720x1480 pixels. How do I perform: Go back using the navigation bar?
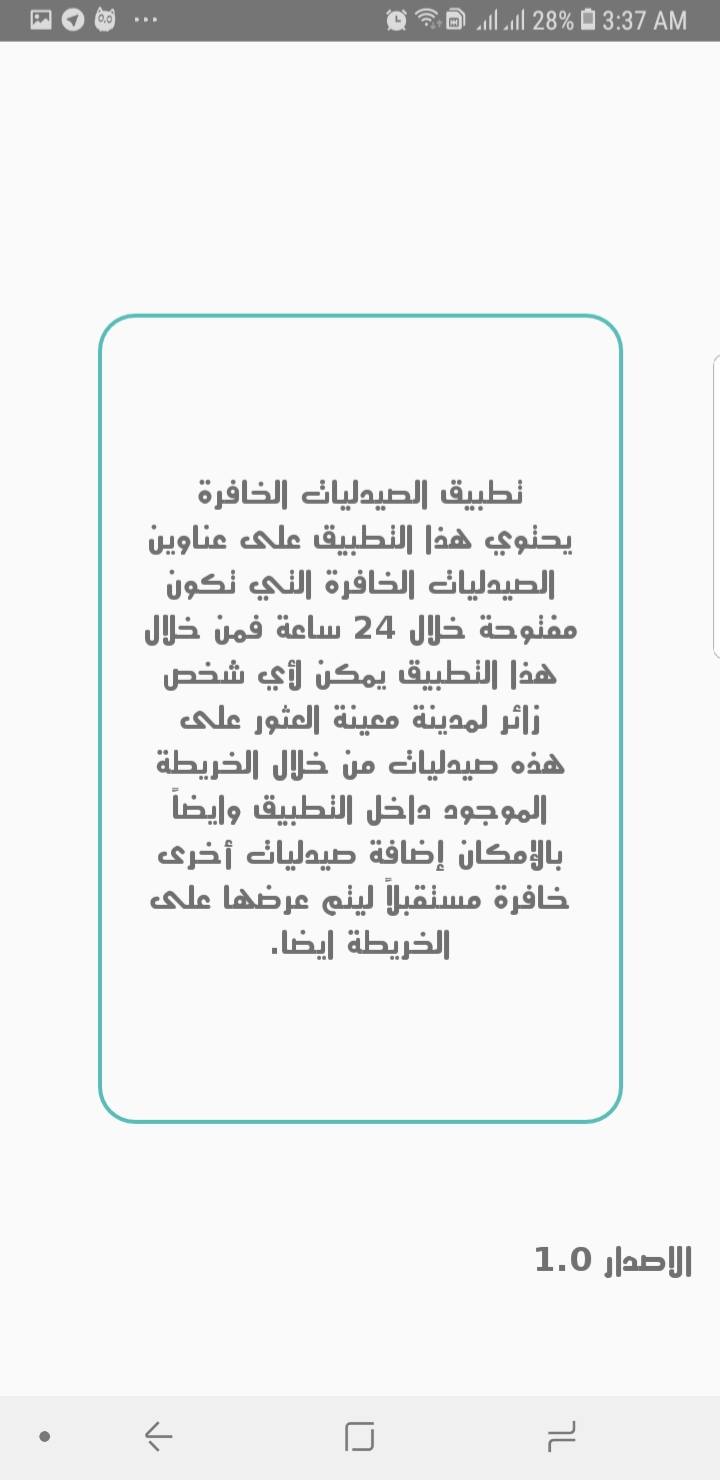coord(158,1437)
